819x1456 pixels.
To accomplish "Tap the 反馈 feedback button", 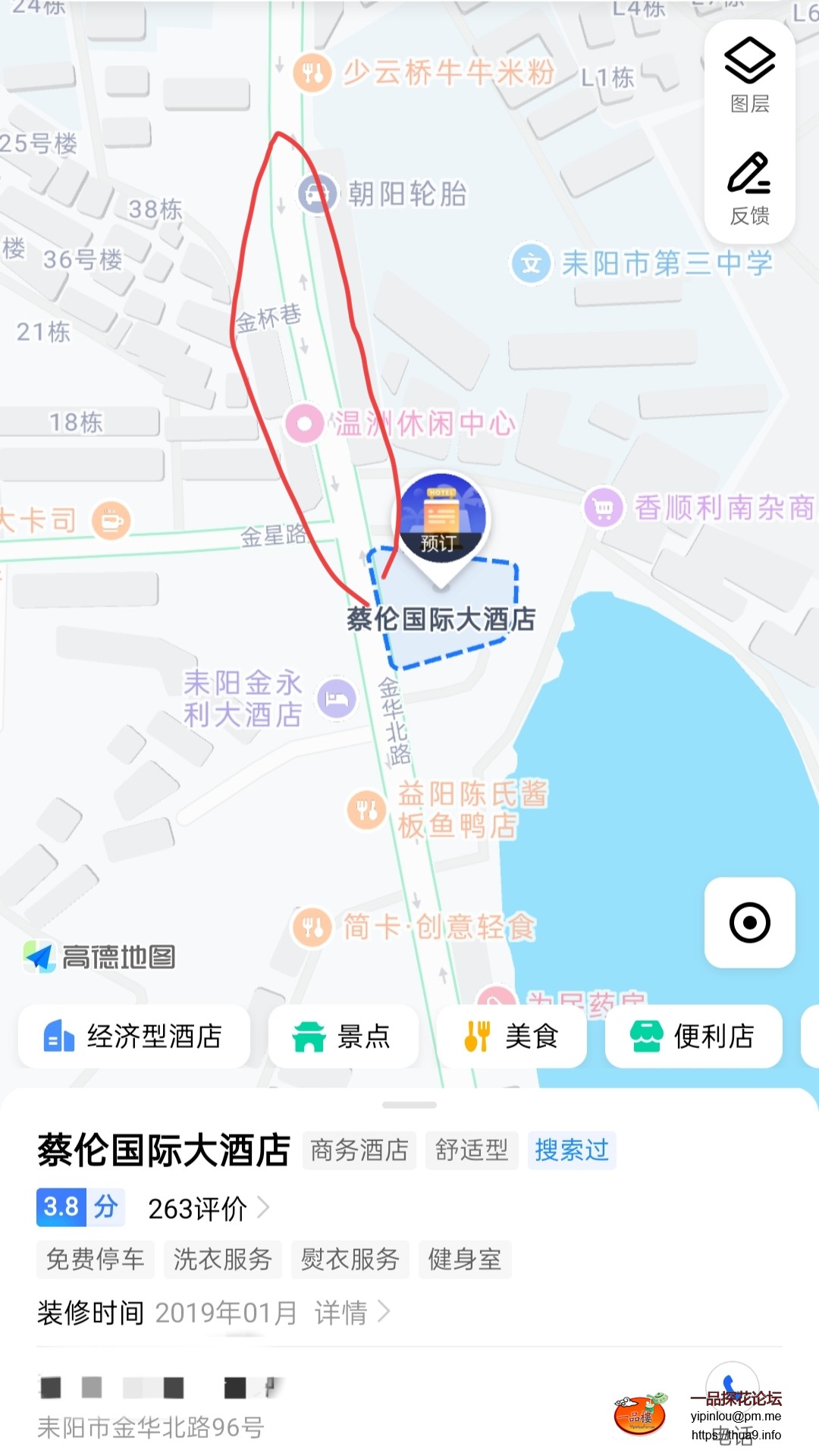I will [x=749, y=188].
